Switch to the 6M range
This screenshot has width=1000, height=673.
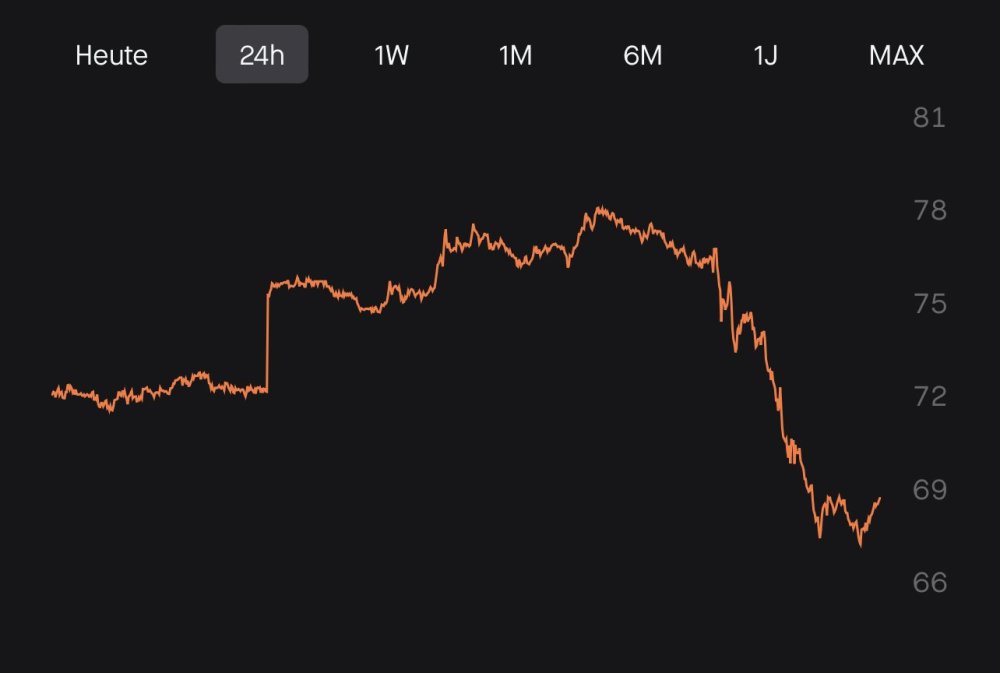(642, 55)
